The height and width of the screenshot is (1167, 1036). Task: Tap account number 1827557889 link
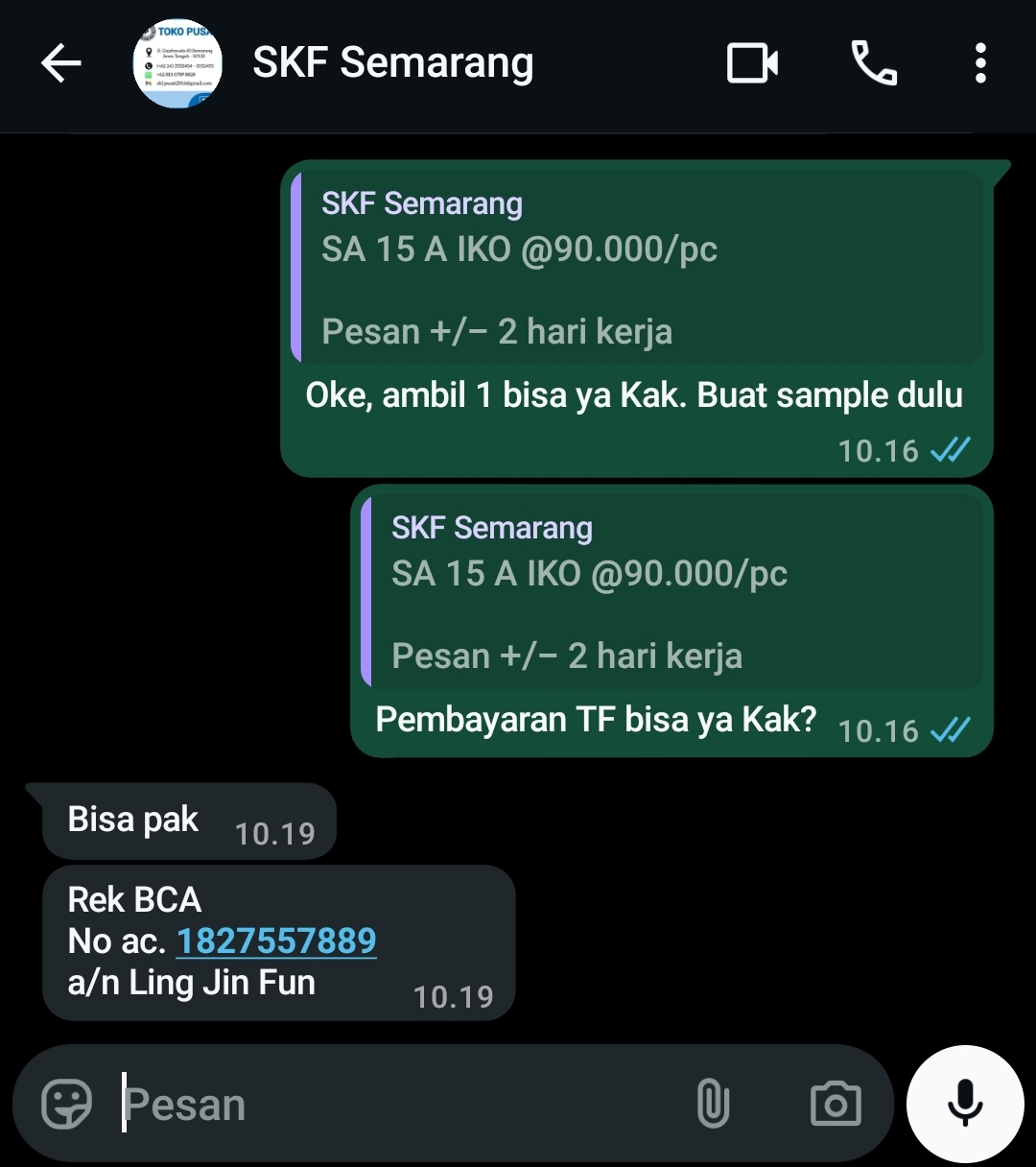click(x=276, y=941)
